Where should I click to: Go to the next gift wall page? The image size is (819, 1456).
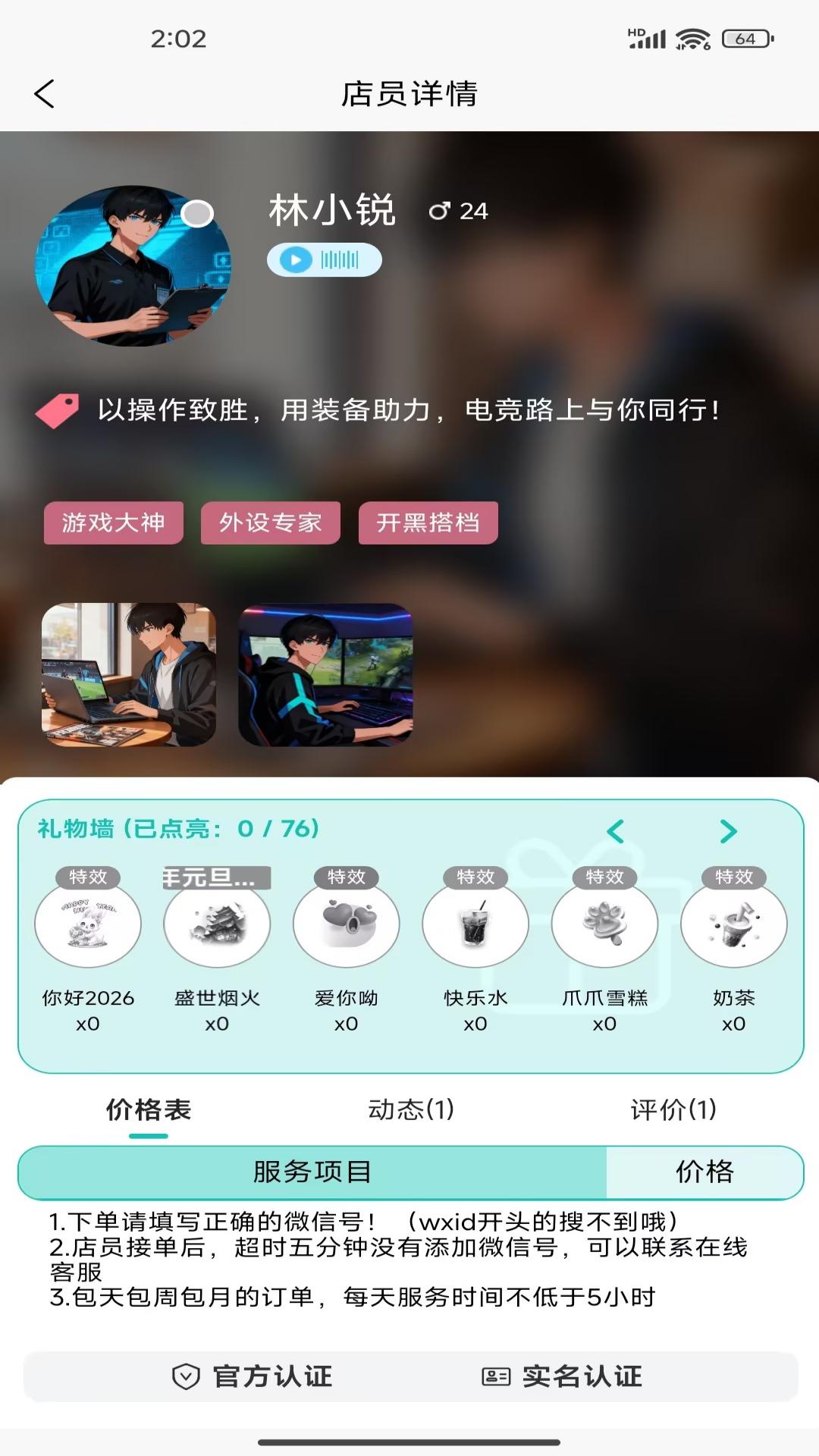click(730, 831)
